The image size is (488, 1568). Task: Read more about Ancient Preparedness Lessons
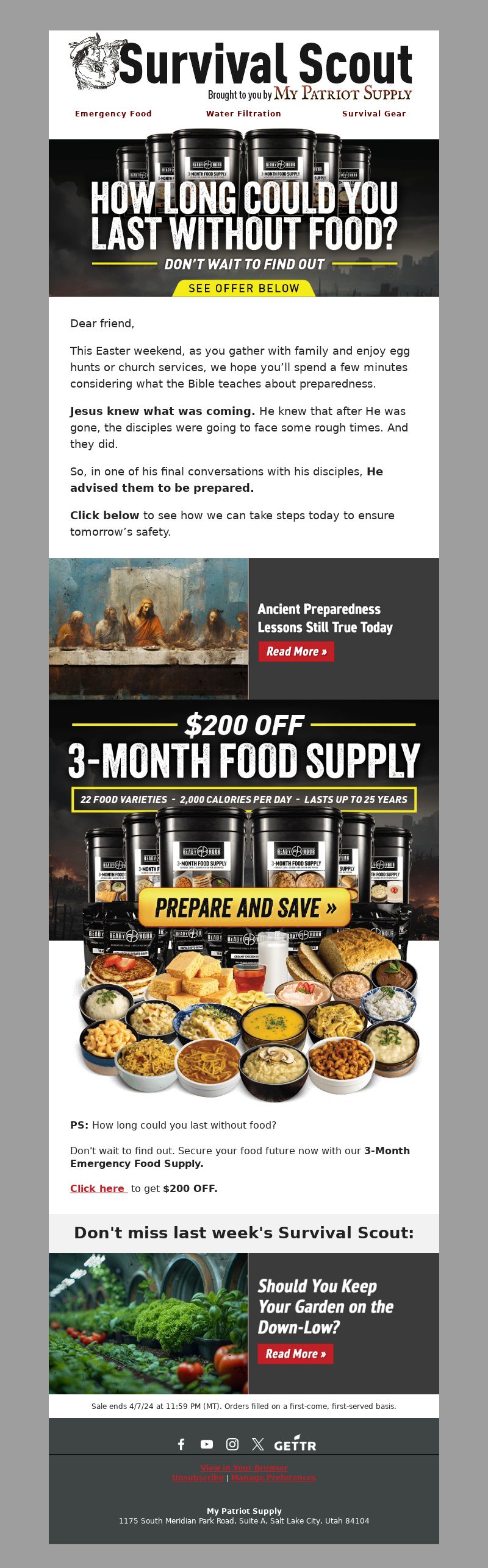[x=296, y=651]
